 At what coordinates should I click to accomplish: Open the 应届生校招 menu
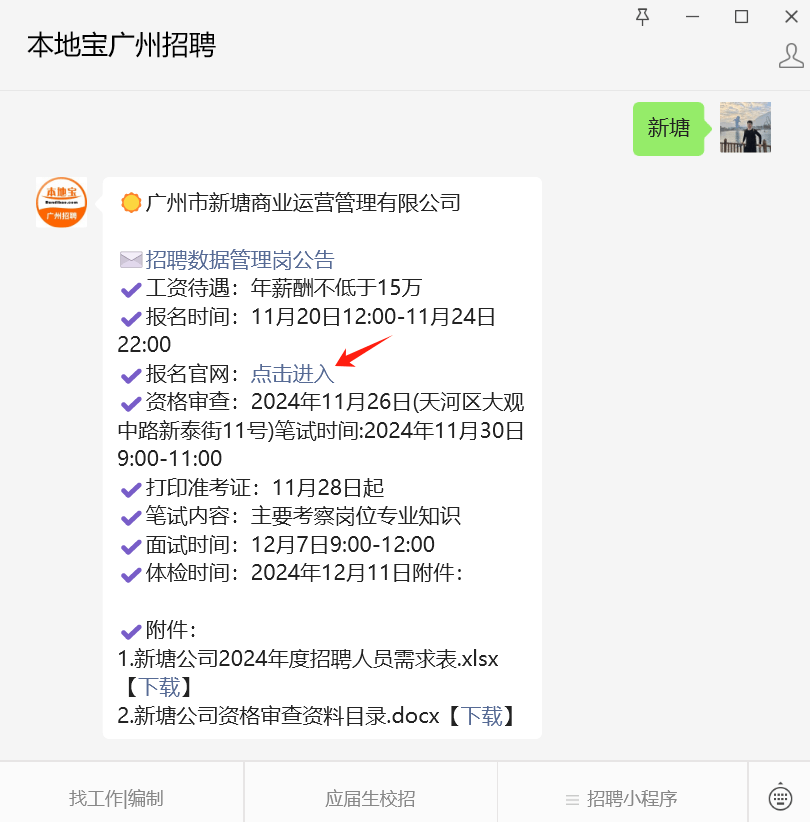370,798
